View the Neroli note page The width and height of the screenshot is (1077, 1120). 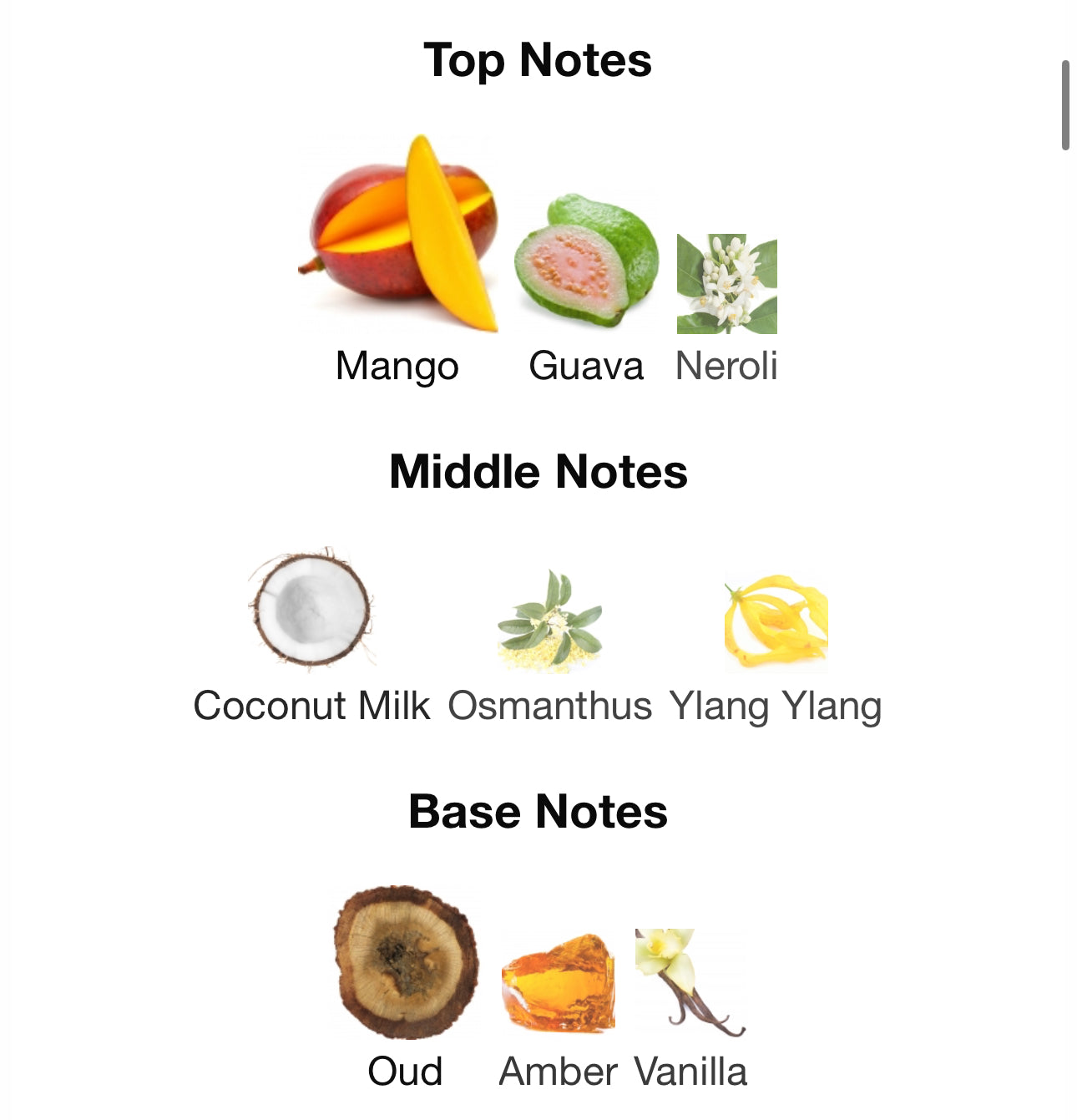pos(726,285)
